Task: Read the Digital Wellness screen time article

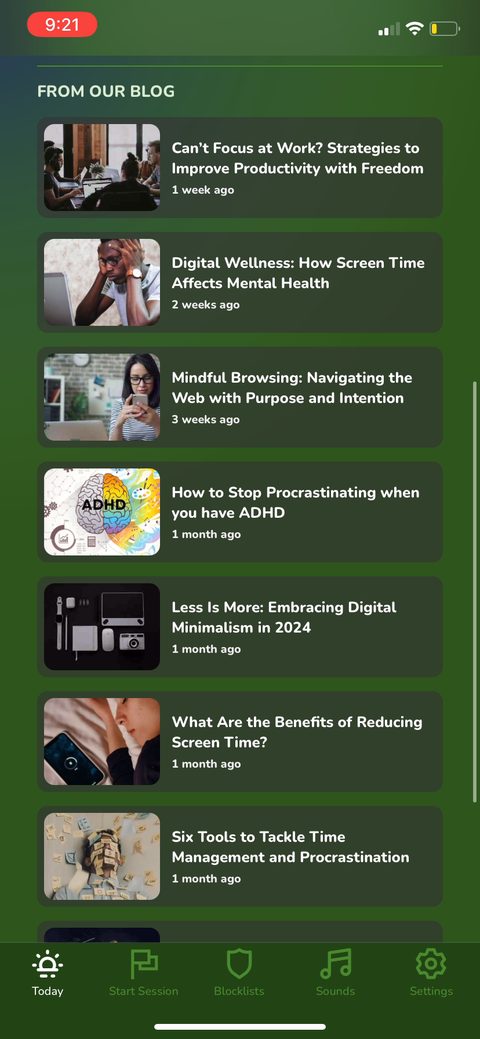Action: (x=239, y=282)
